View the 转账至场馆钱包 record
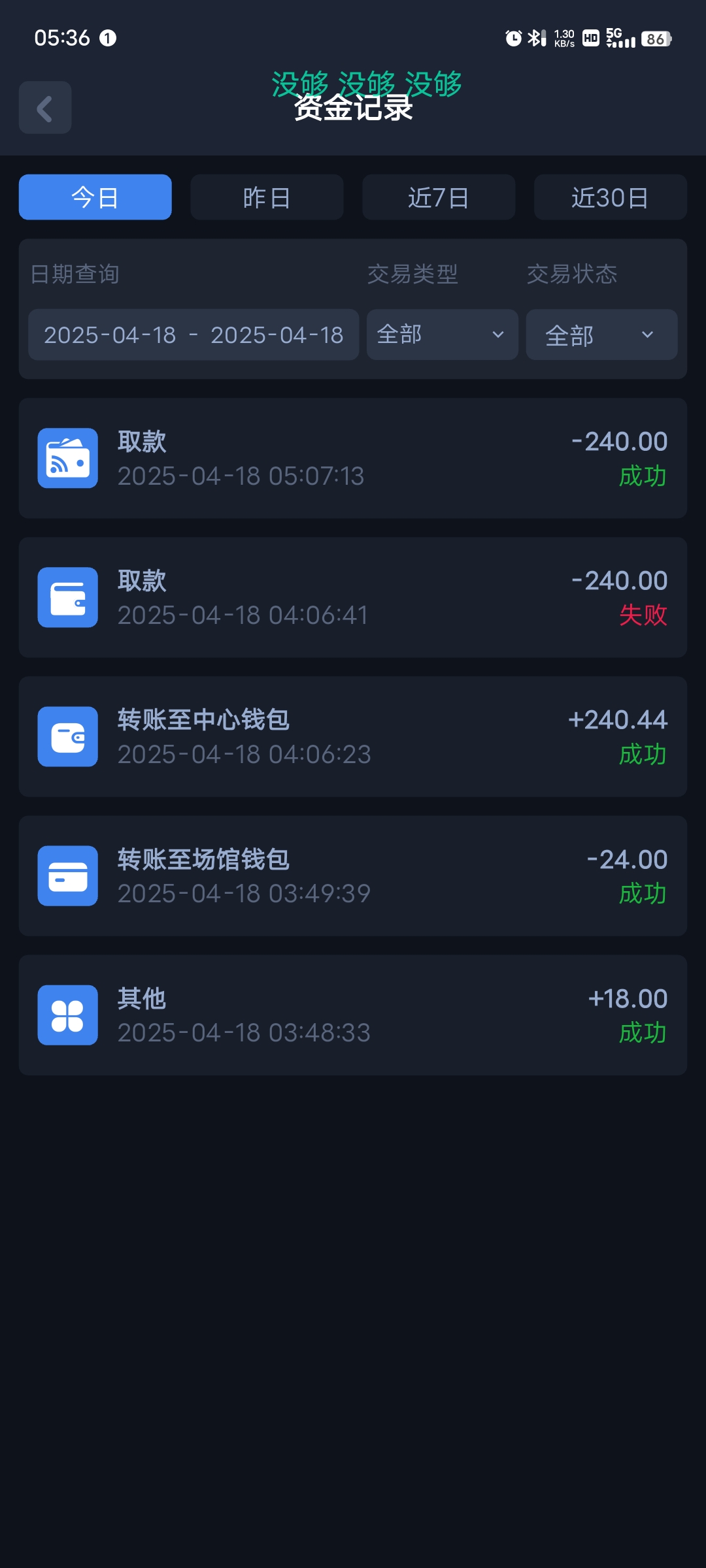706x1568 pixels. tap(353, 876)
